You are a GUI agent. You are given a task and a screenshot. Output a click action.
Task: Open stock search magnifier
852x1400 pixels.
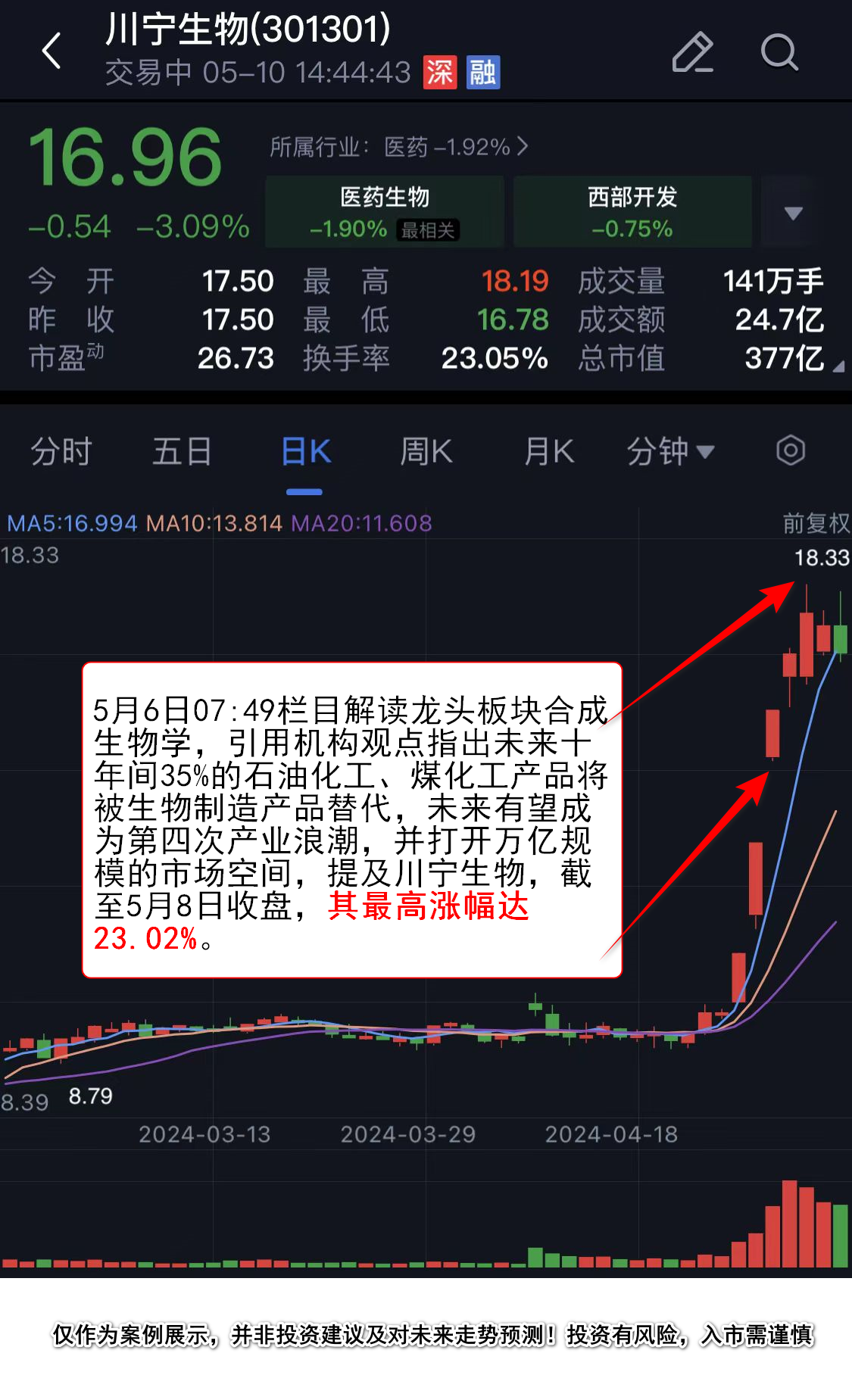(x=779, y=52)
